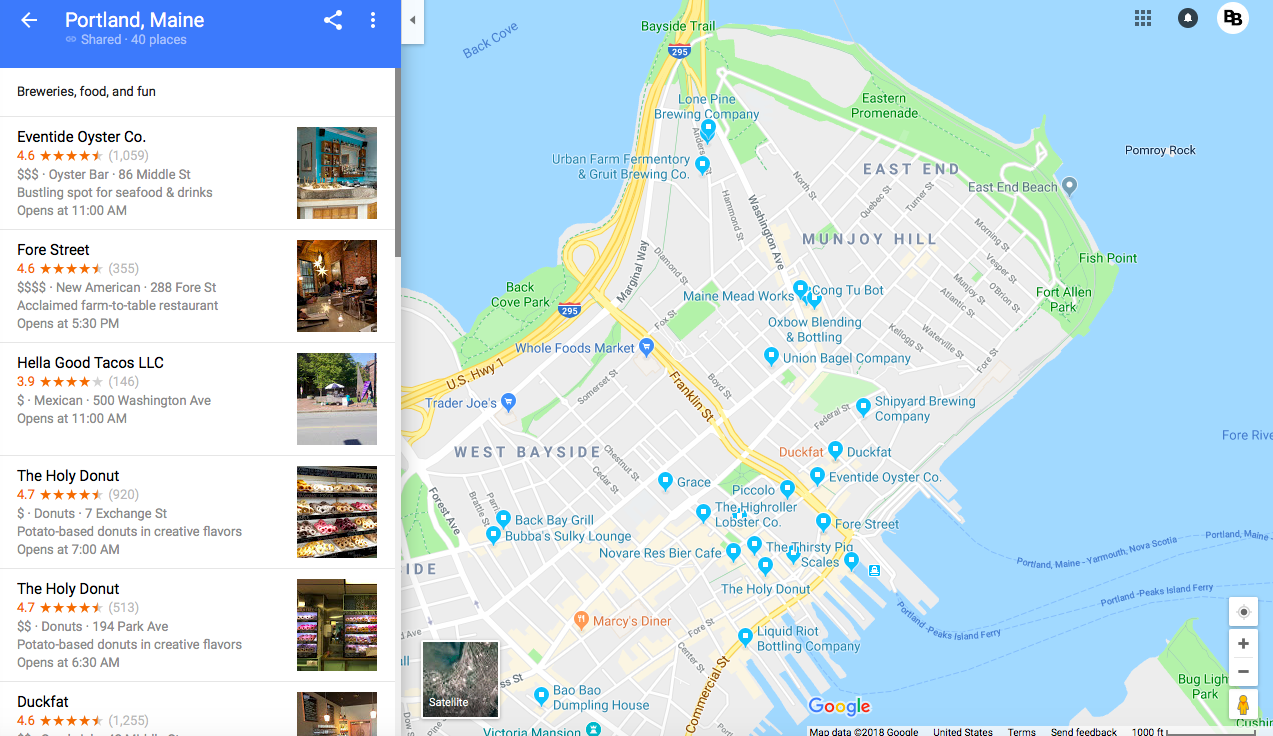Select the Shipyard Brewing Company pin
The width and height of the screenshot is (1273, 736).
pos(863,406)
